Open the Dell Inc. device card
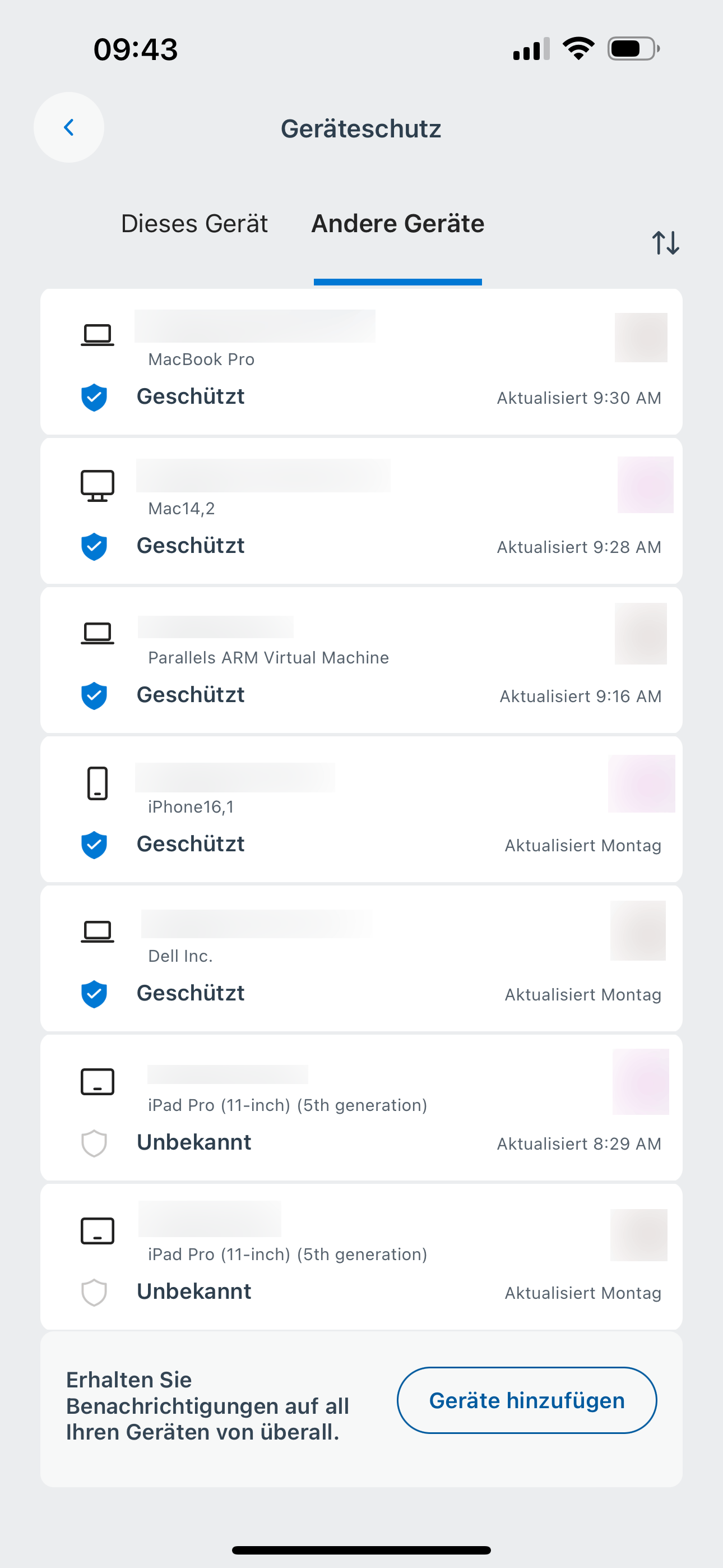Viewport: 723px width, 1568px height. point(361,958)
